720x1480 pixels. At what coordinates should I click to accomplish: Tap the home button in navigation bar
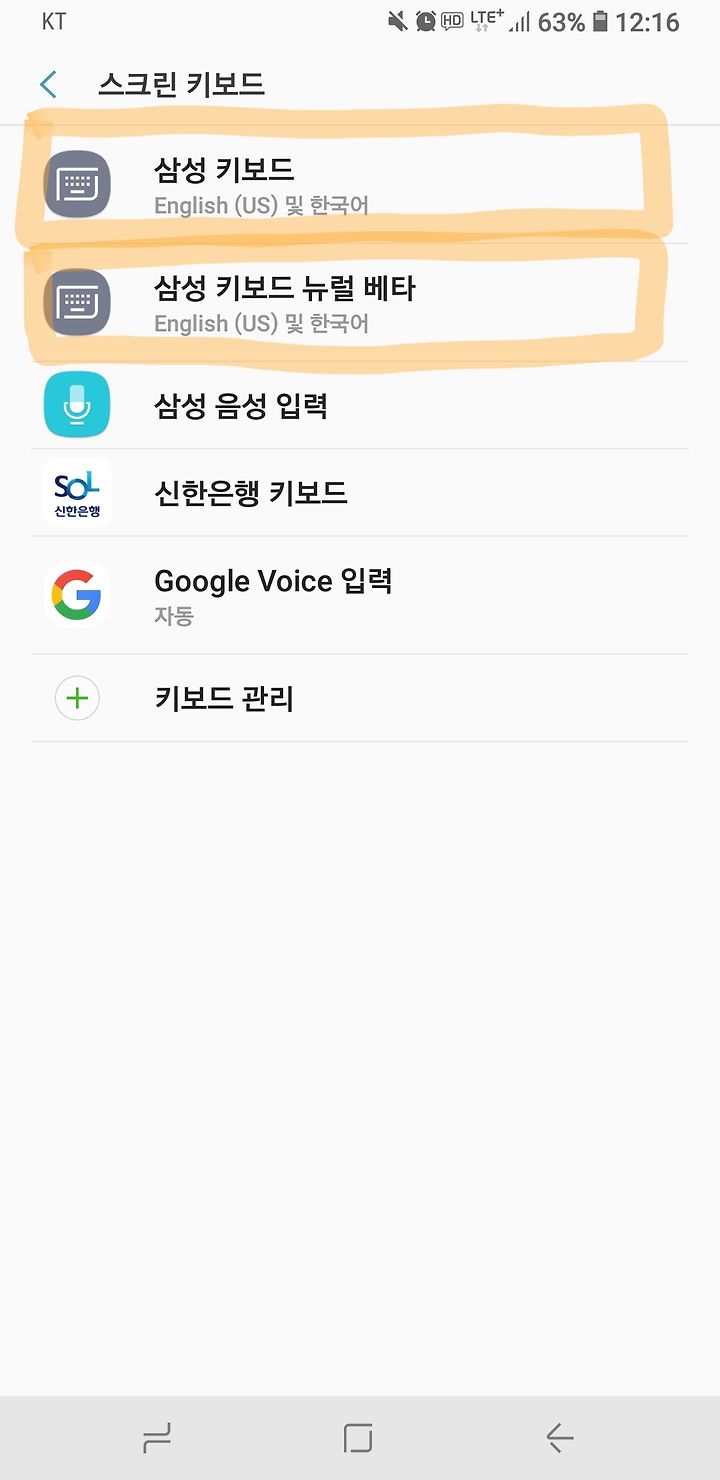pyautogui.click(x=358, y=1438)
